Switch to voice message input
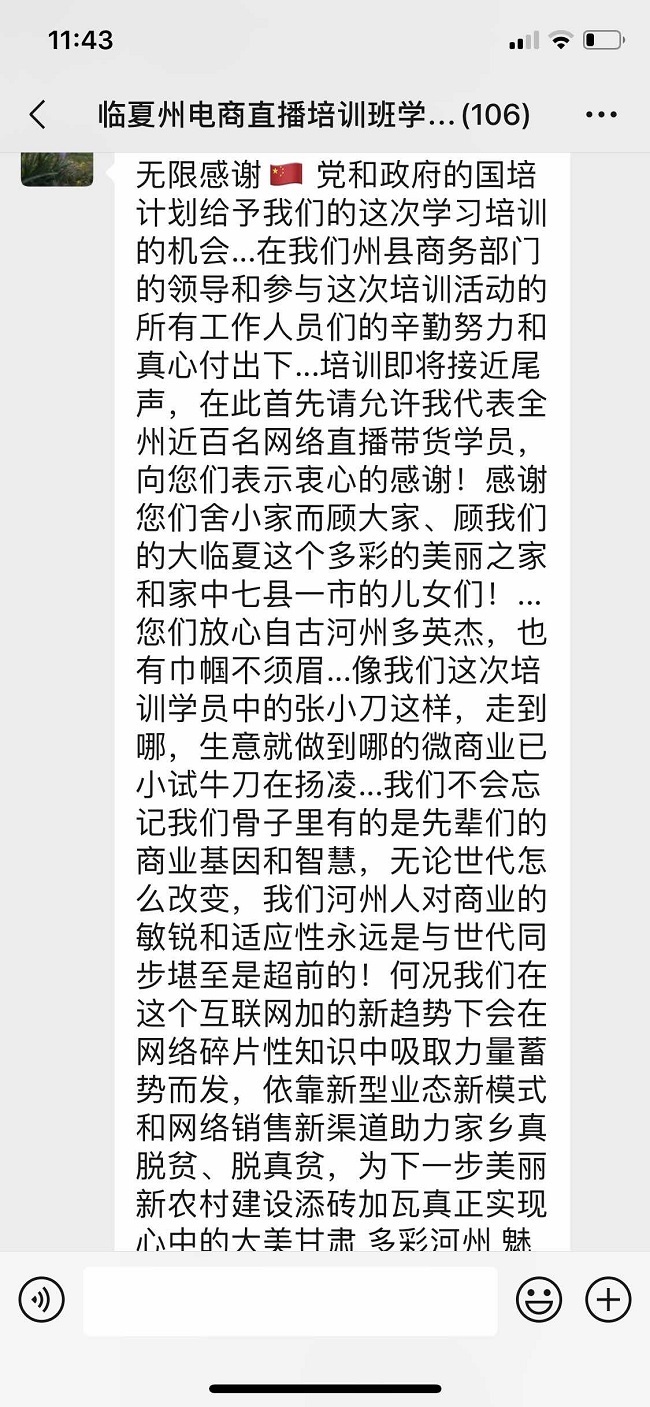This screenshot has height=1407, width=650. [41, 1301]
